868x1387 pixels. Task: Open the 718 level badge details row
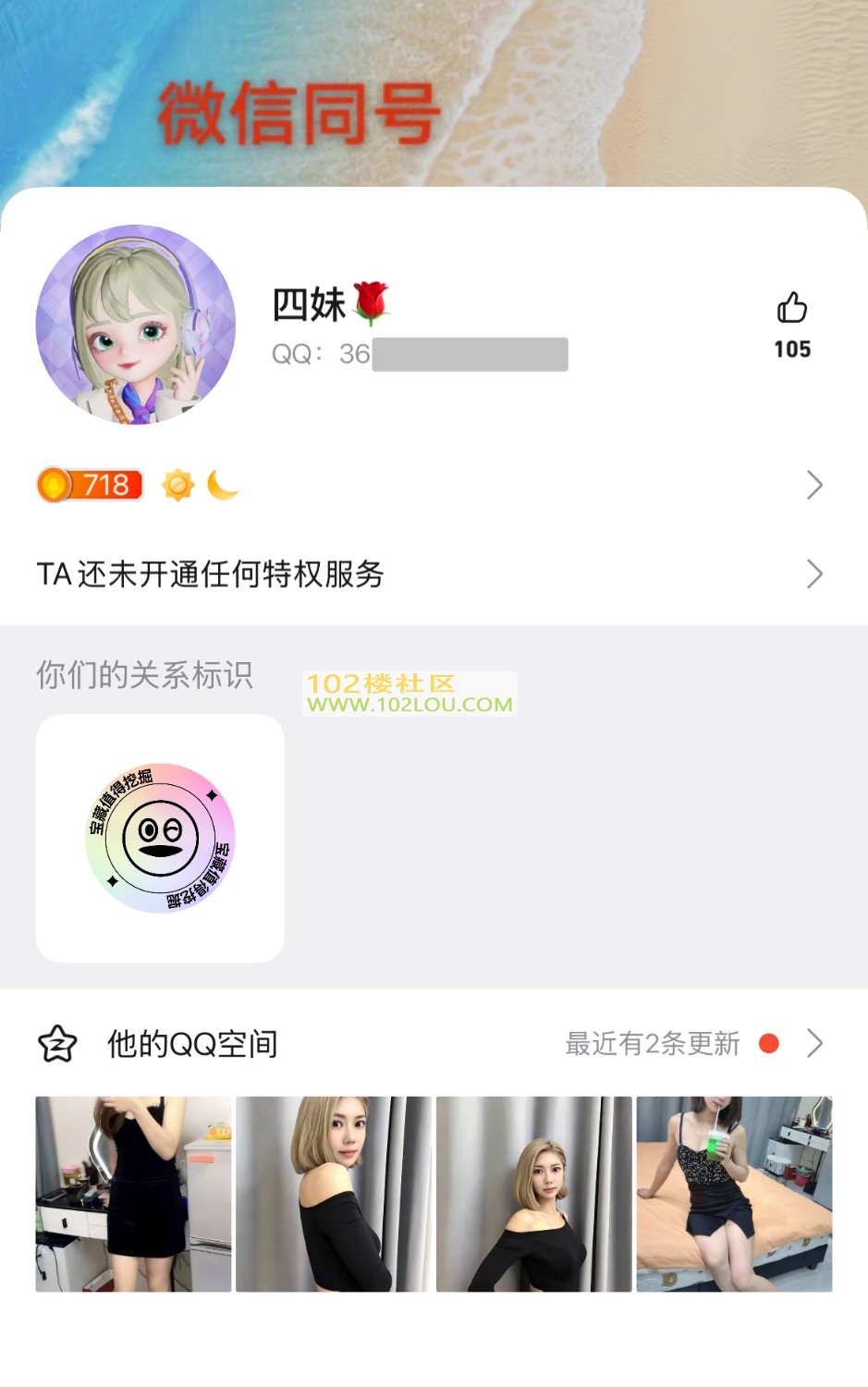click(x=430, y=485)
